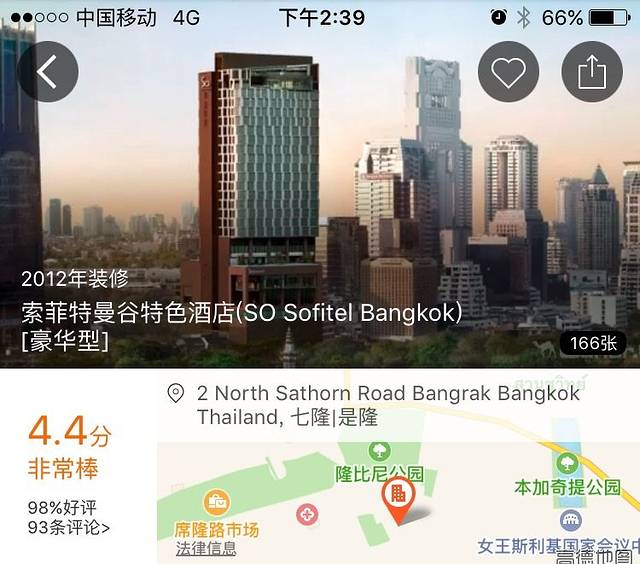Go back to the previous page

pyautogui.click(x=47, y=72)
